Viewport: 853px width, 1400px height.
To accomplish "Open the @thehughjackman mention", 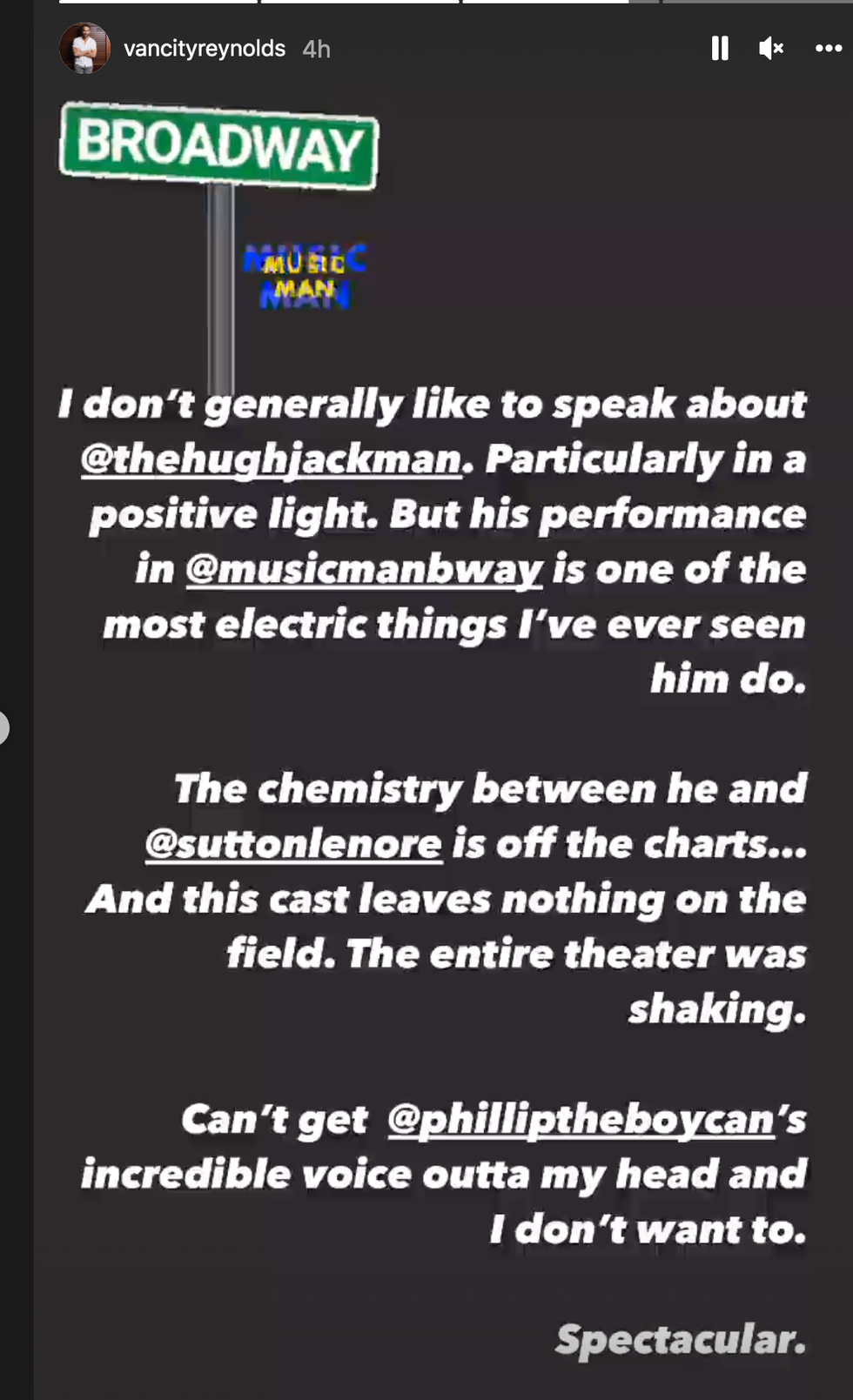I will pos(271,459).
